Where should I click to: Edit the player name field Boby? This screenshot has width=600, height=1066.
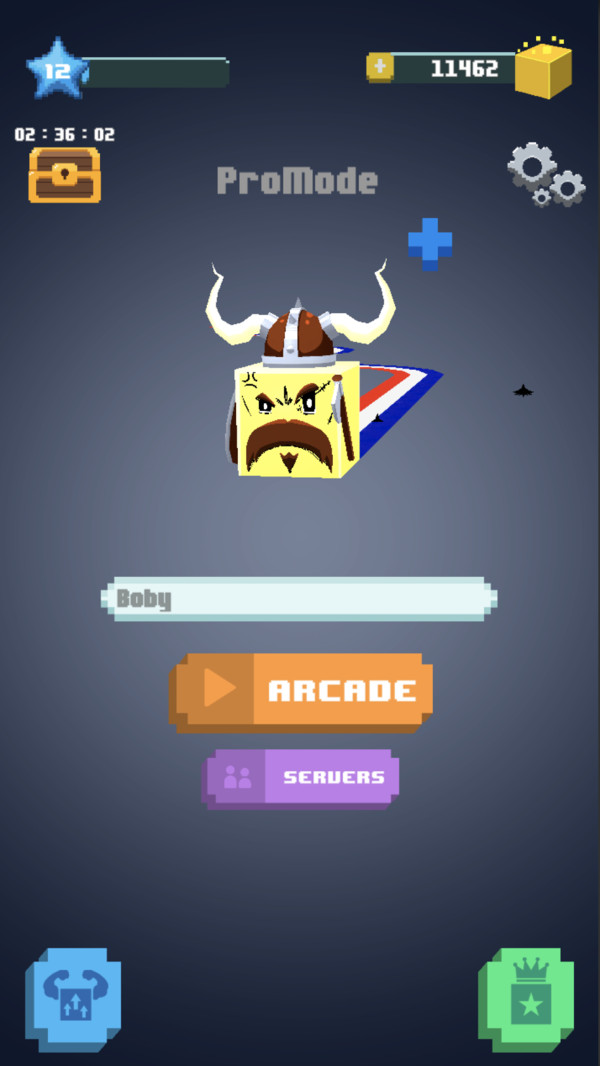pyautogui.click(x=300, y=599)
